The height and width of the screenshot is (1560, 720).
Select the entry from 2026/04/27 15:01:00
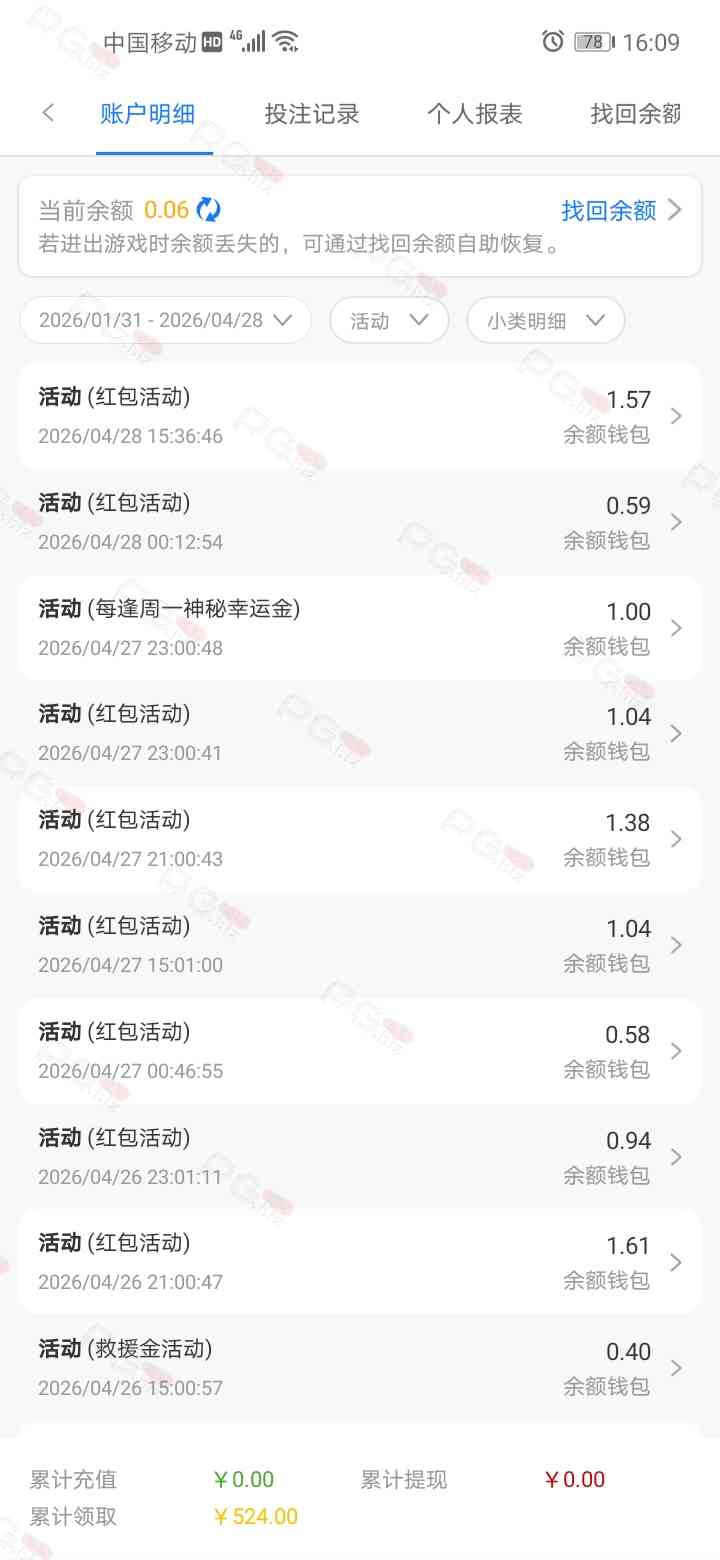pyautogui.click(x=360, y=945)
